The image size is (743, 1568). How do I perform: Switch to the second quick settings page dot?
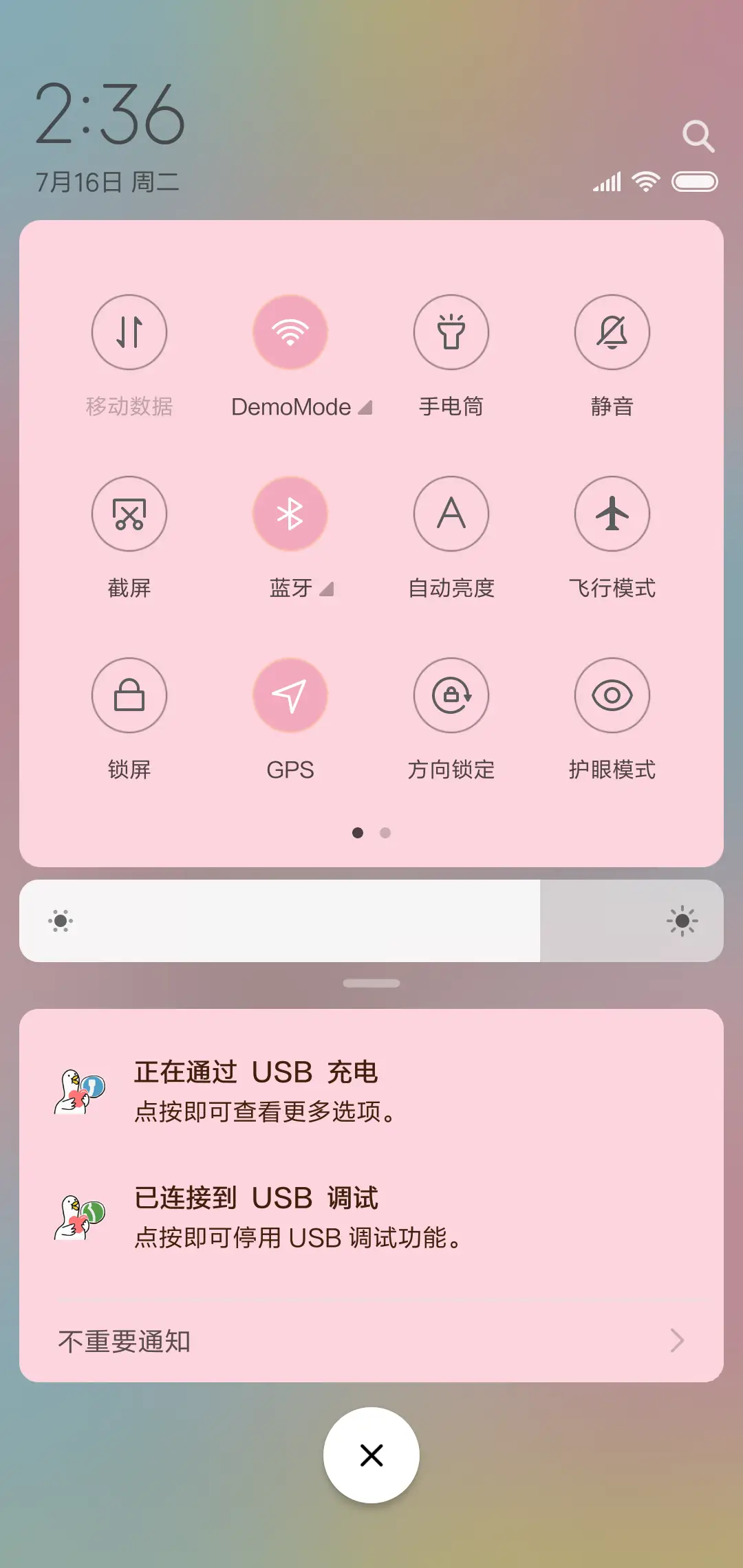[385, 832]
